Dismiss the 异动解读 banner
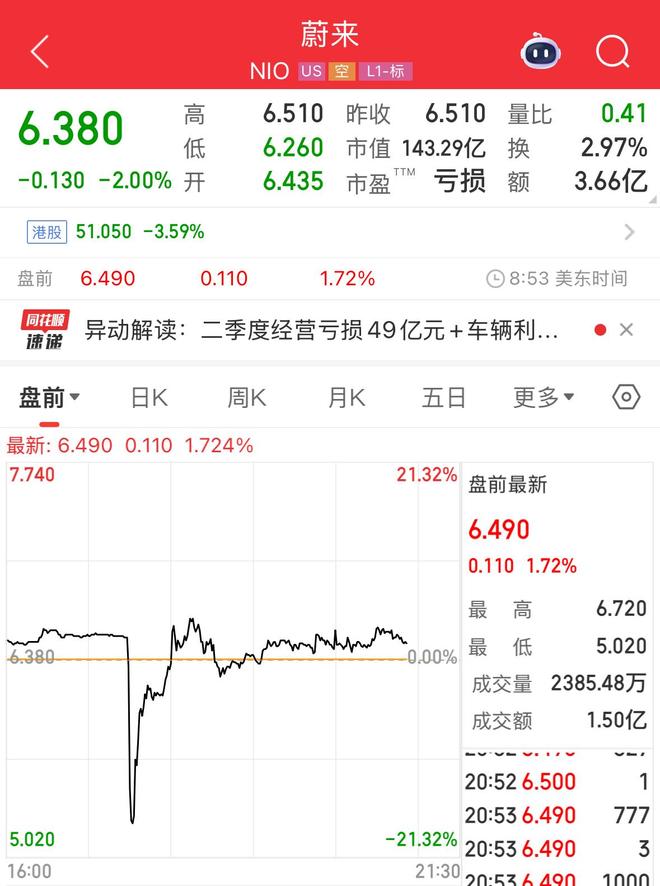The height and width of the screenshot is (886, 660). (627, 330)
